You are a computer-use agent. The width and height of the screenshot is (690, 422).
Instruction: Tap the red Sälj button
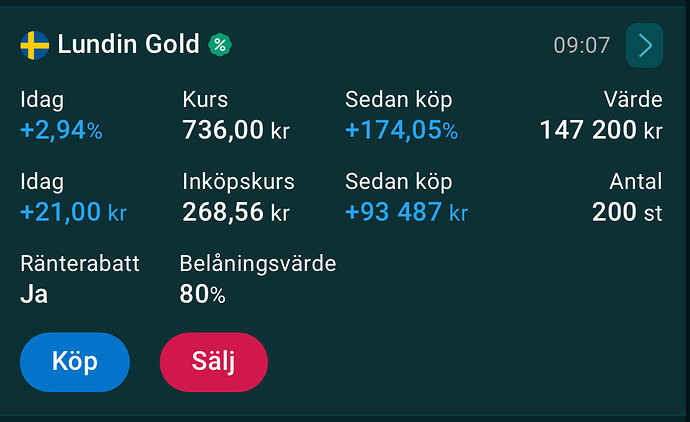[x=213, y=361]
